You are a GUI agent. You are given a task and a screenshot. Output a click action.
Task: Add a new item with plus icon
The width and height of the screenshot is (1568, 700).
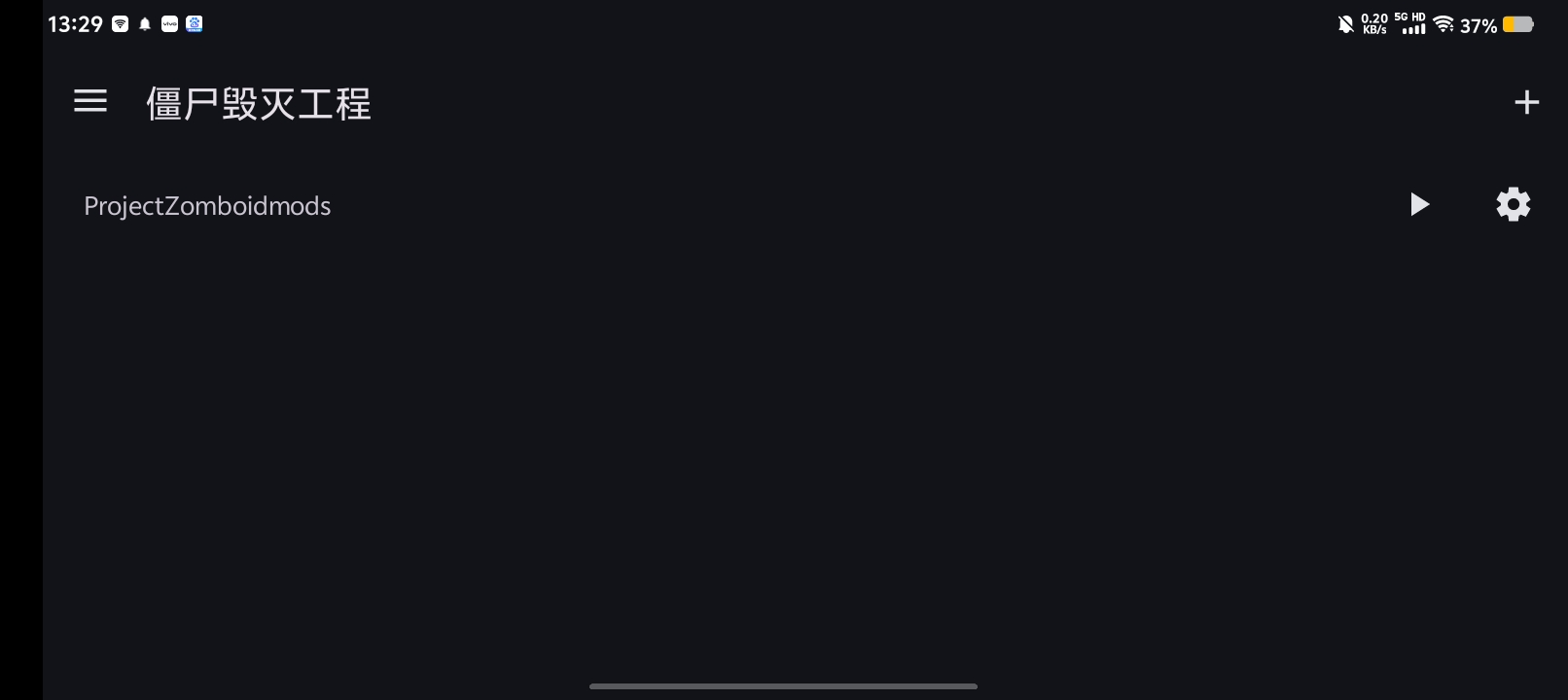click(1526, 102)
